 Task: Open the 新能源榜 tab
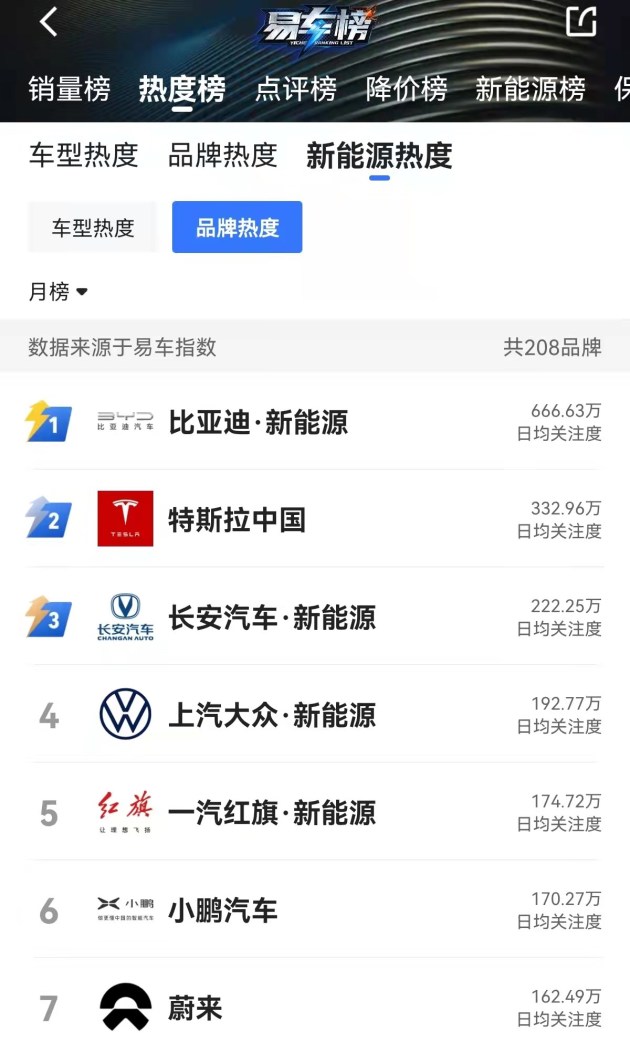click(530, 89)
